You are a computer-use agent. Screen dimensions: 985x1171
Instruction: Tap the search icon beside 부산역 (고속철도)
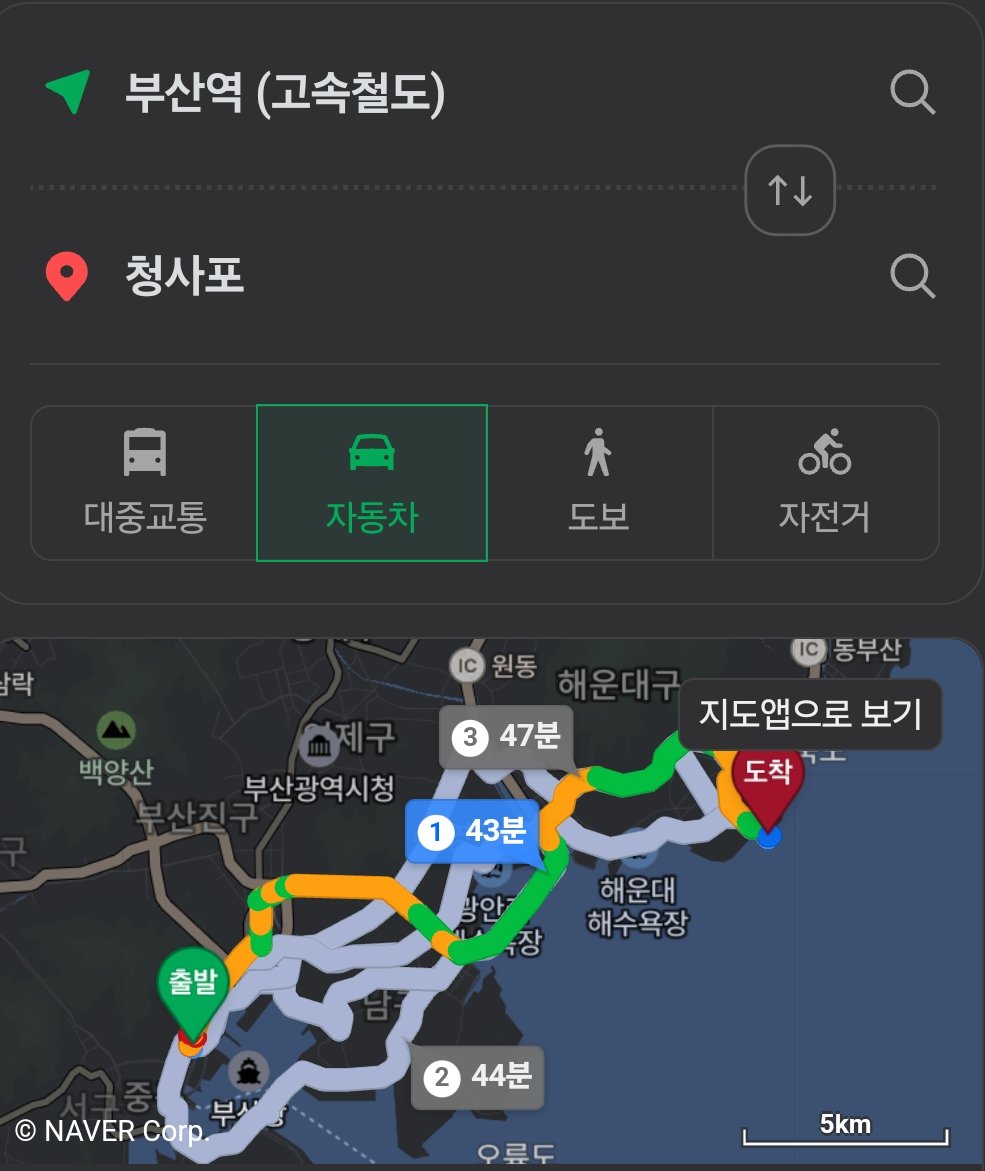[x=912, y=93]
